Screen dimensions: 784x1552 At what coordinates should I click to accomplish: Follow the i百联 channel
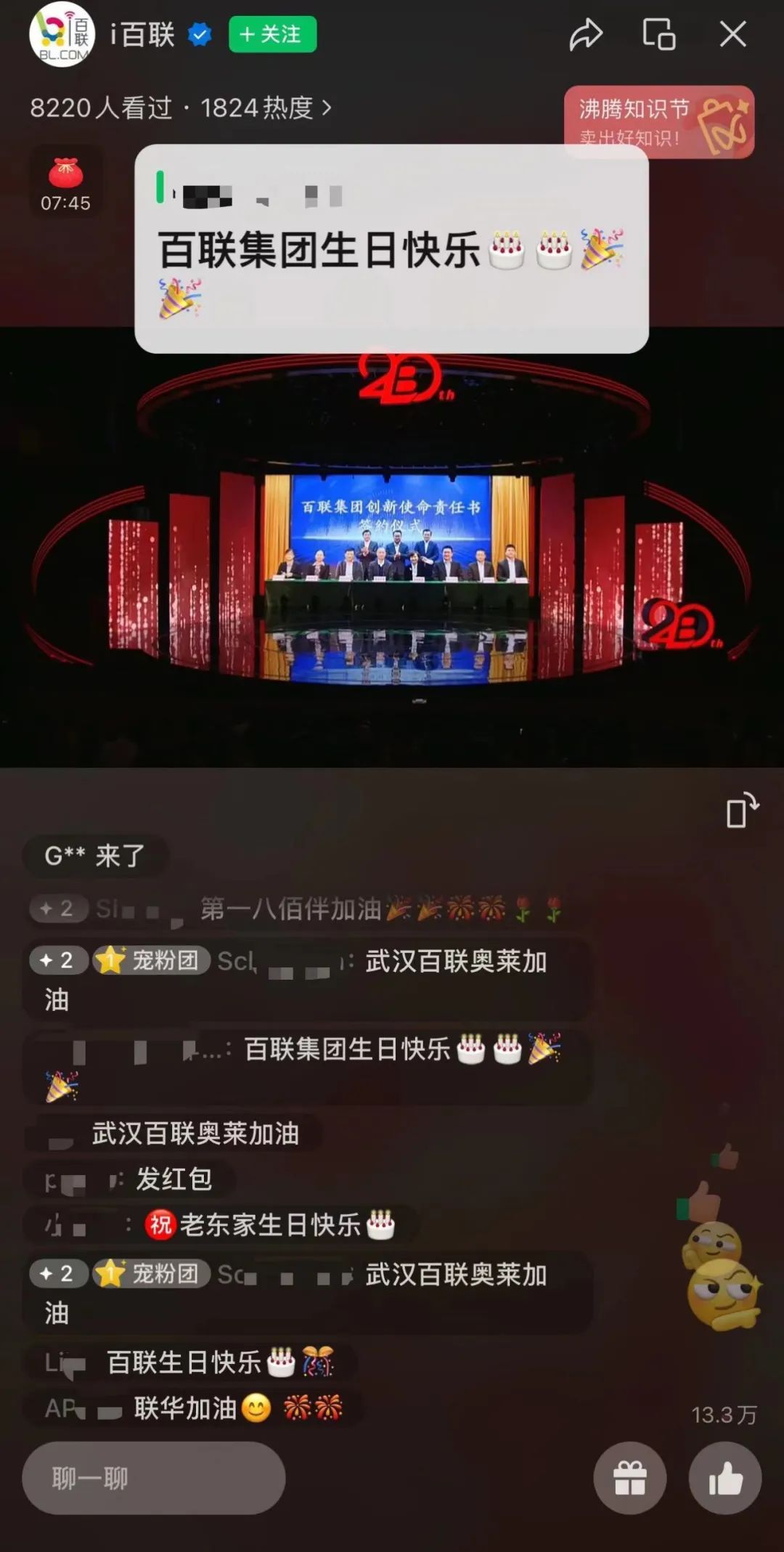(x=272, y=34)
